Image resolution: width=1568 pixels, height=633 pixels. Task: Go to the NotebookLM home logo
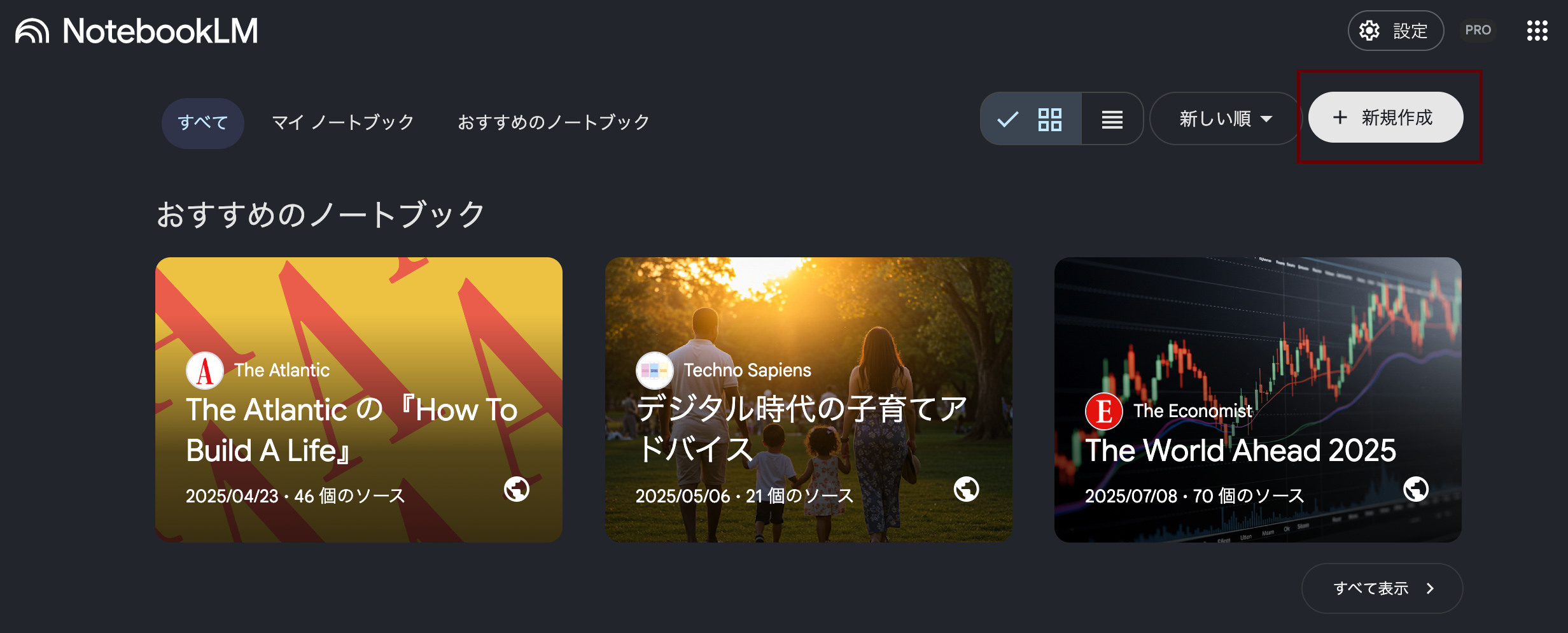pyautogui.click(x=137, y=31)
